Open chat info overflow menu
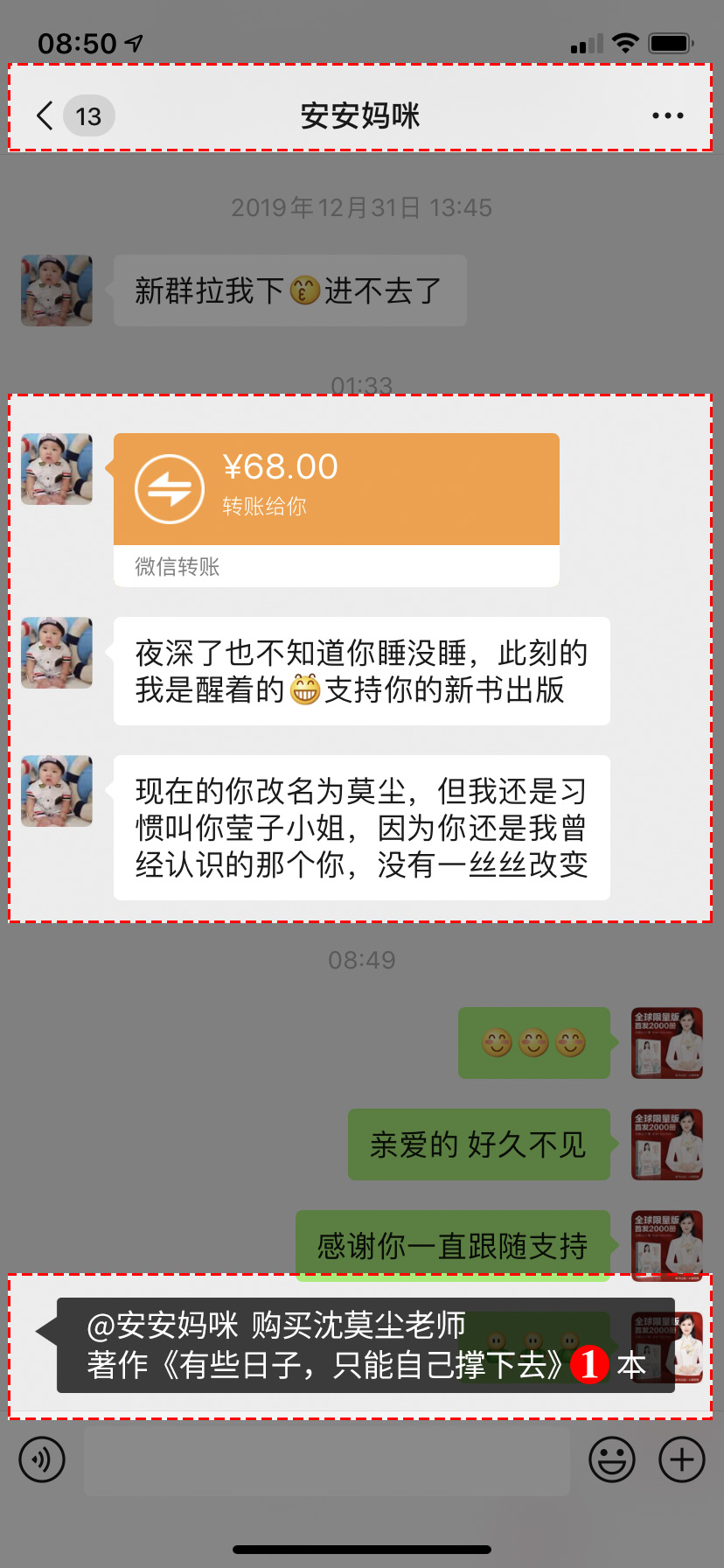Image resolution: width=724 pixels, height=1568 pixels. pos(667,115)
